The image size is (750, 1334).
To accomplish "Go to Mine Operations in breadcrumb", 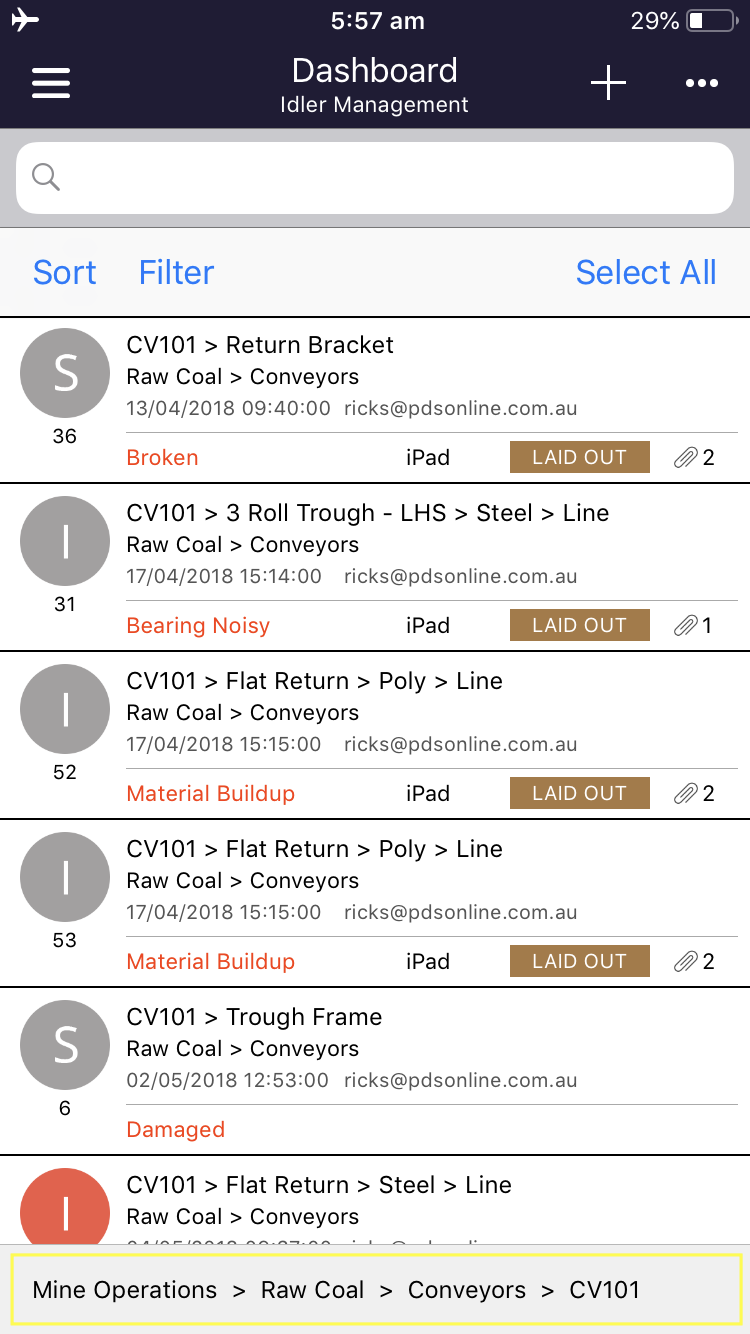I will point(125,1290).
